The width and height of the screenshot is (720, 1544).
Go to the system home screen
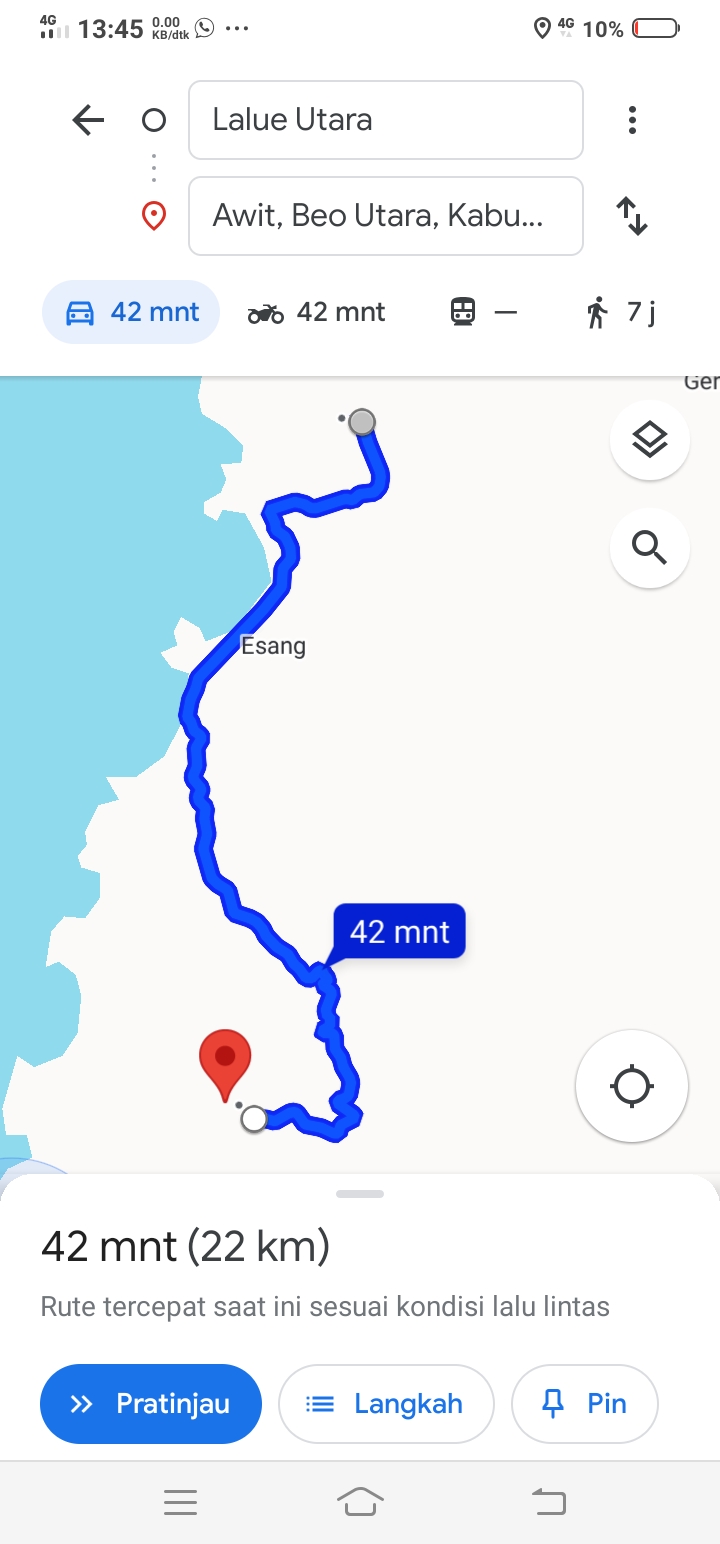pos(360,1502)
